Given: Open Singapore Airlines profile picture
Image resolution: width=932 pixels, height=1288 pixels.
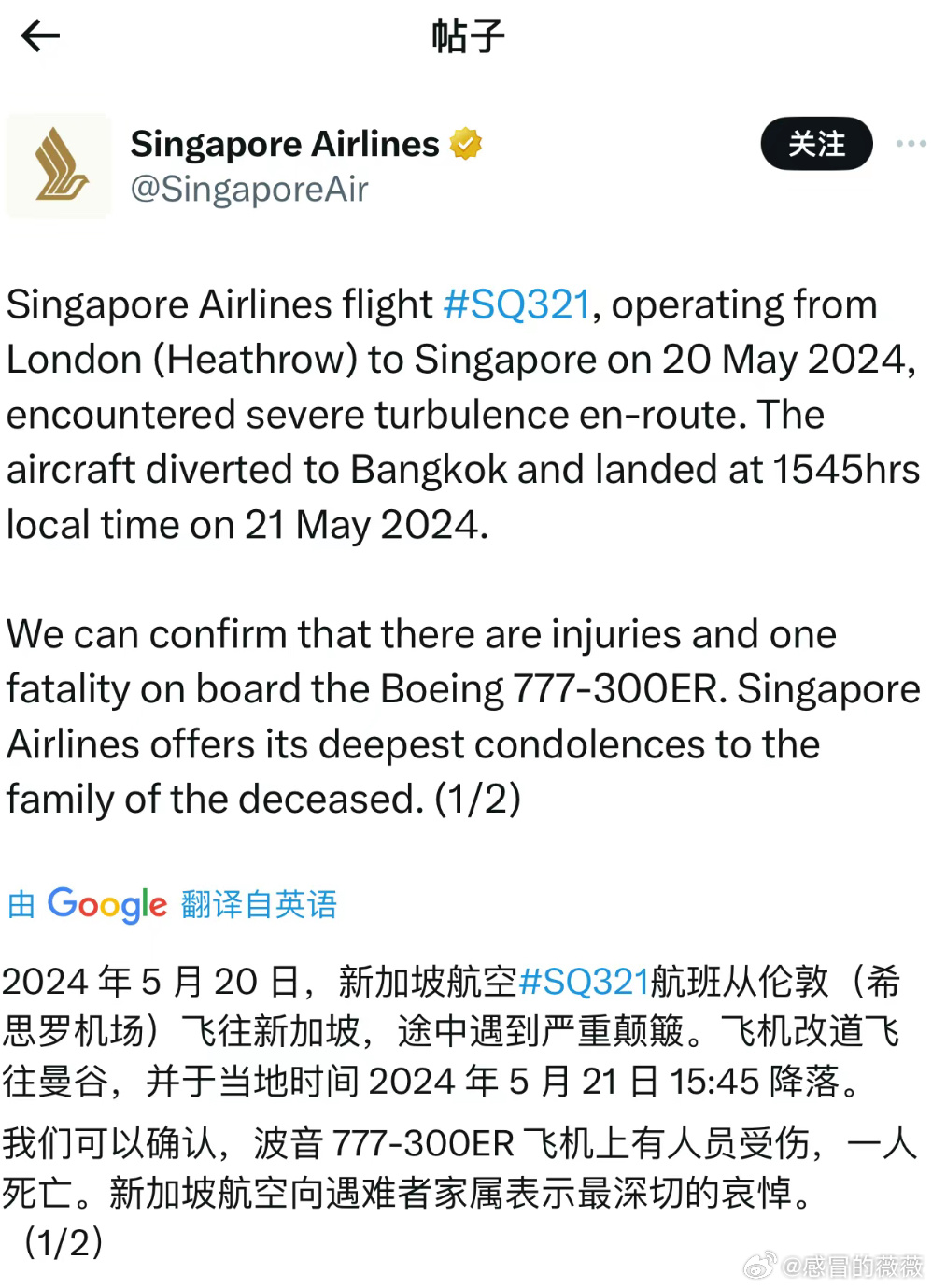Looking at the screenshot, I should (x=59, y=165).
